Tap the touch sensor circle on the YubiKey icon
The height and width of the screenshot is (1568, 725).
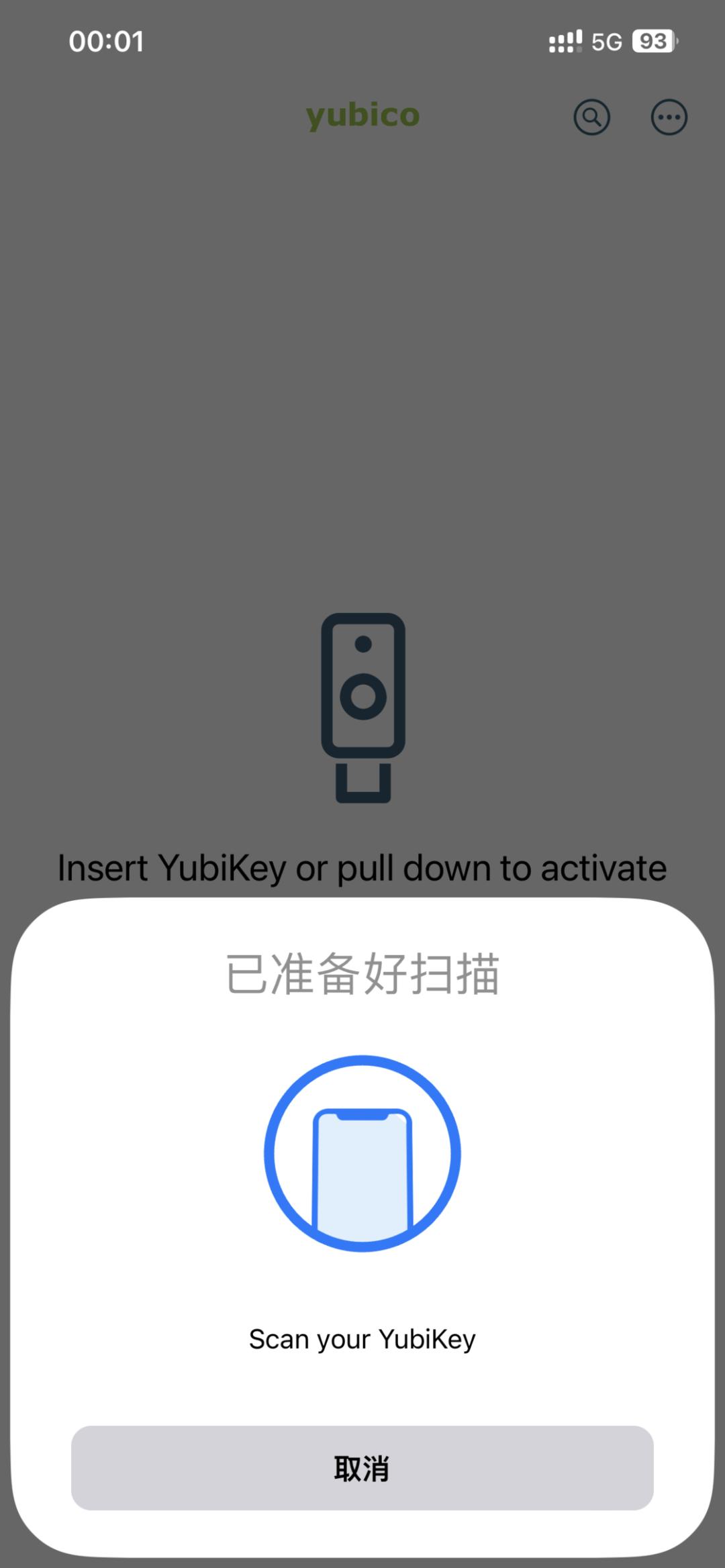362,696
